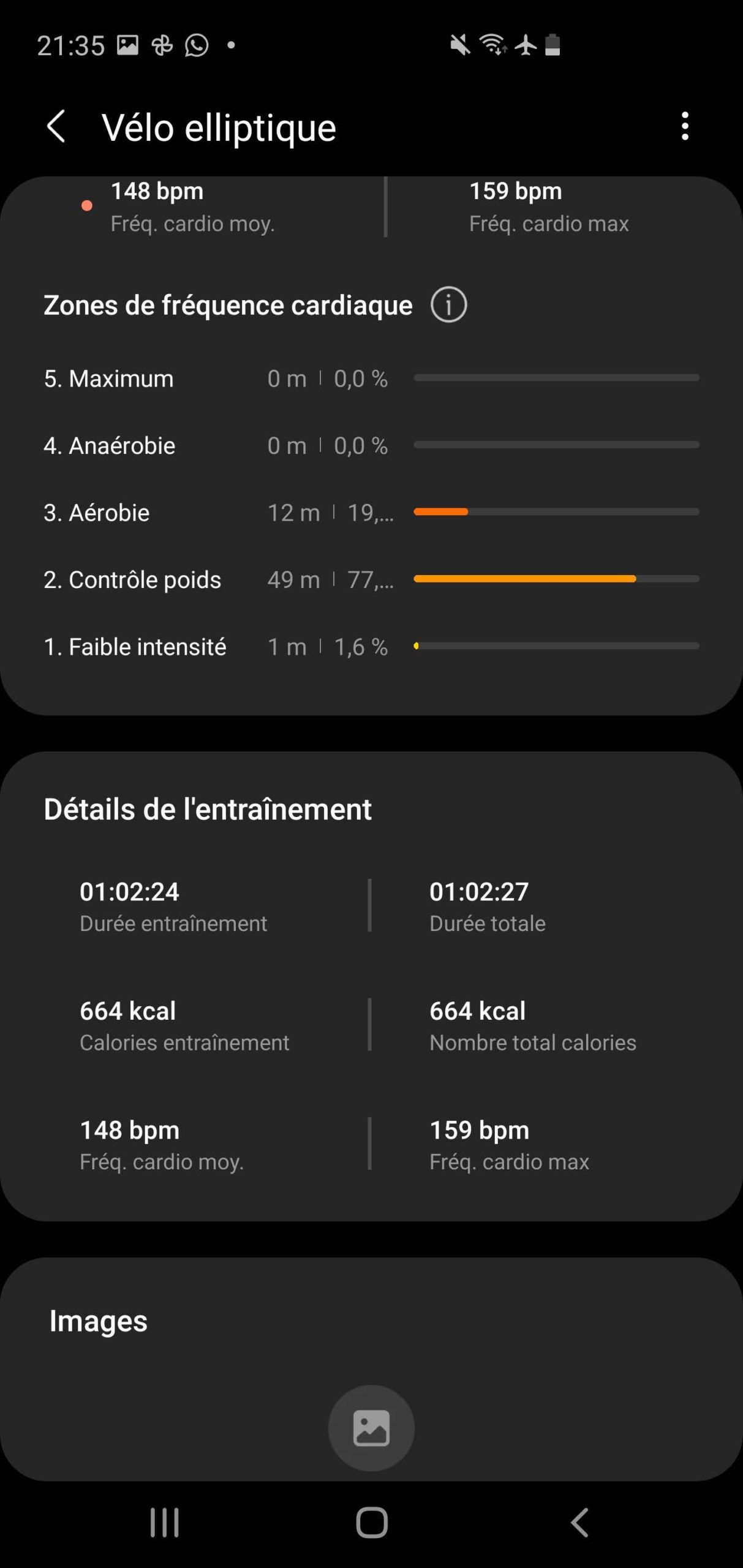Image resolution: width=743 pixels, height=1568 pixels.
Task: Open recent apps from navigation bar
Action: tap(165, 1522)
